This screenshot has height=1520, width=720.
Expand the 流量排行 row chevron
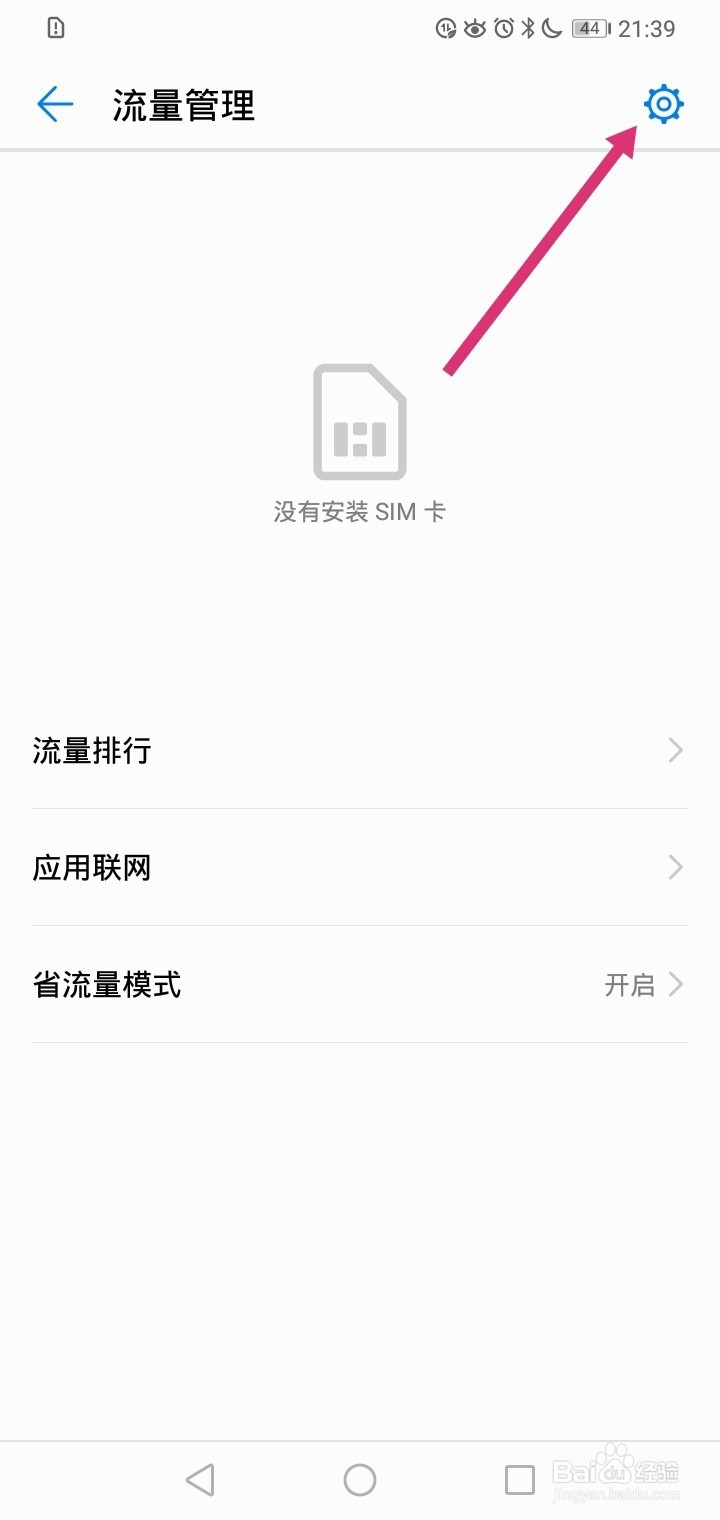click(x=676, y=750)
